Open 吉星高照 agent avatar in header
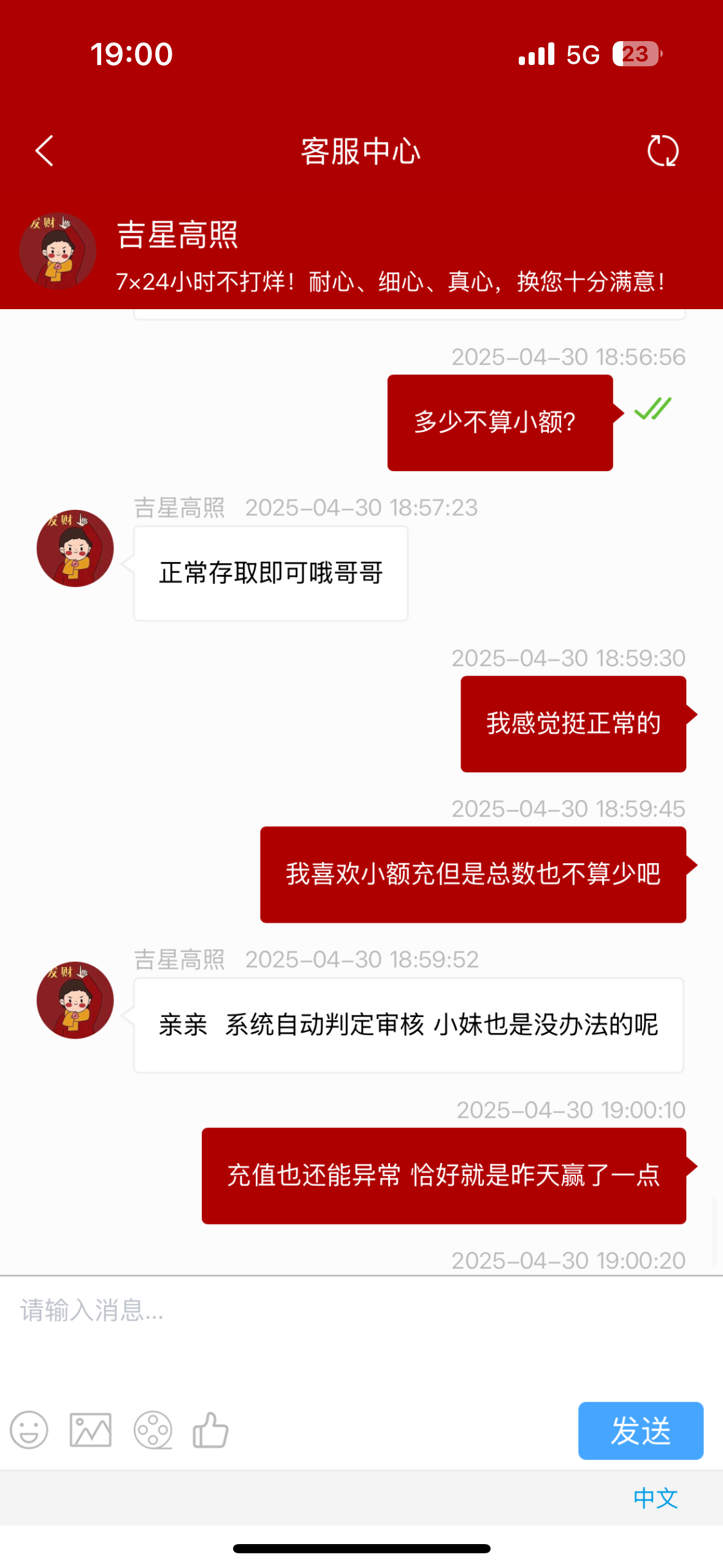This screenshot has width=723, height=1568. click(x=58, y=252)
